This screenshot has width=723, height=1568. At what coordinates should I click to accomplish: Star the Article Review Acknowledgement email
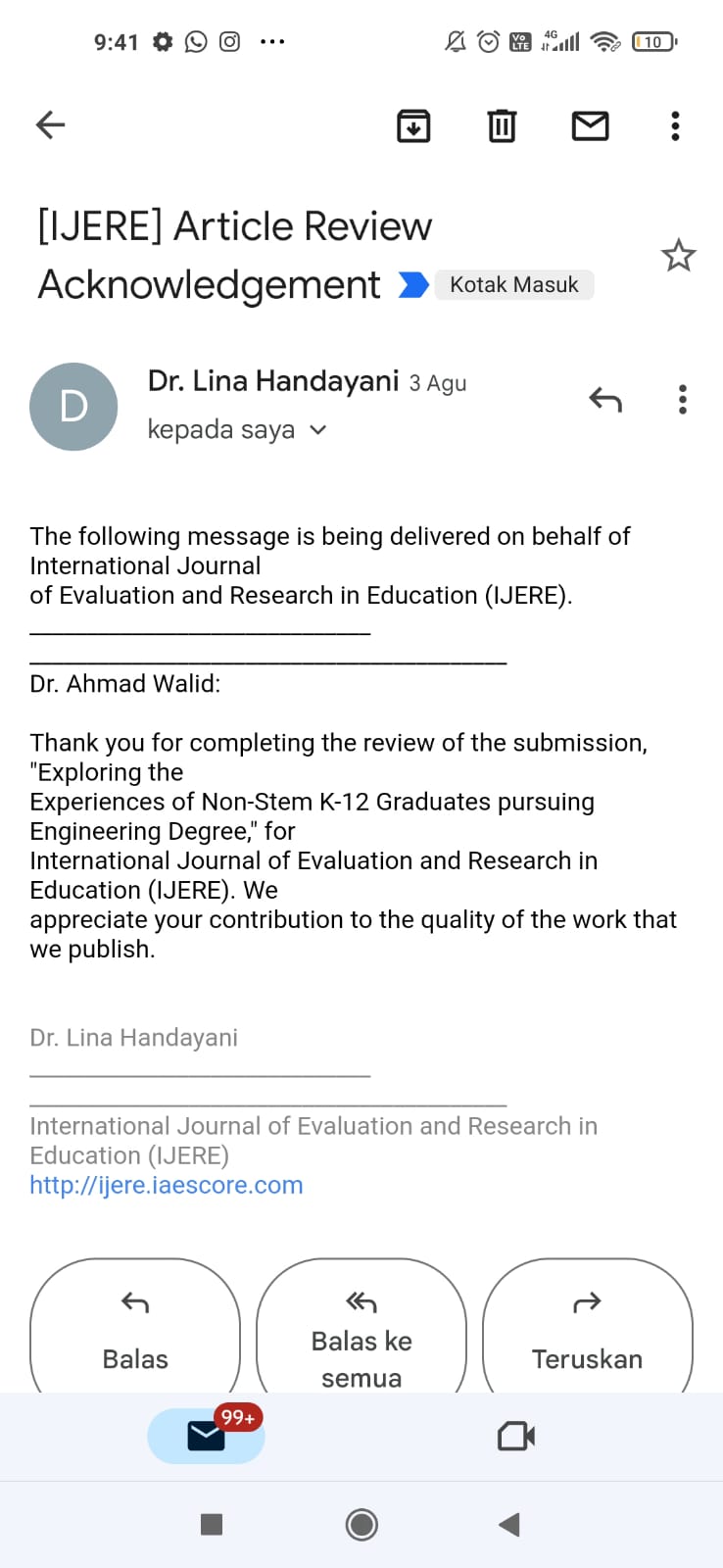click(678, 256)
